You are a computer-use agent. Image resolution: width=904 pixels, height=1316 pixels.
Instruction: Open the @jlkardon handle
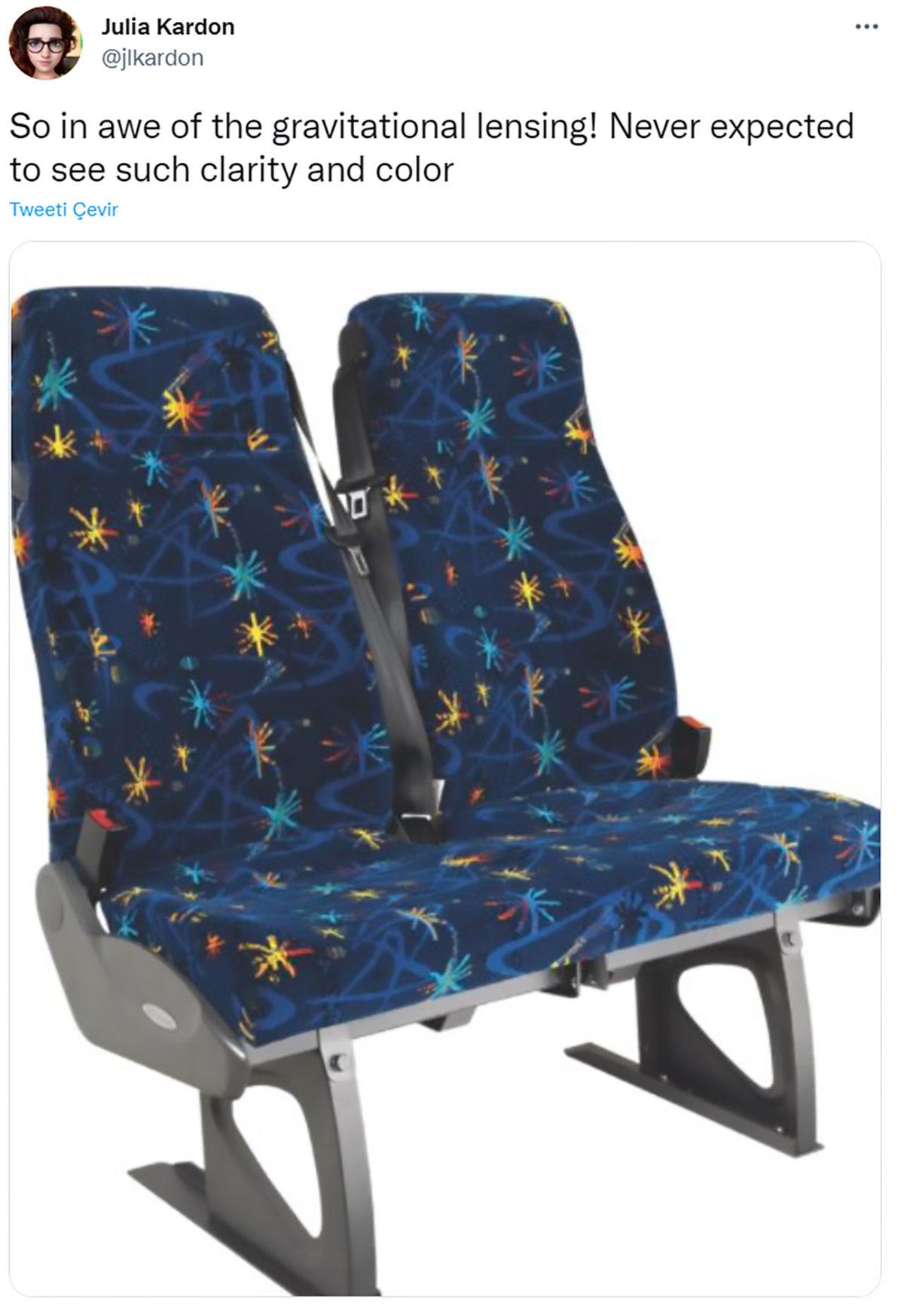[x=152, y=58]
